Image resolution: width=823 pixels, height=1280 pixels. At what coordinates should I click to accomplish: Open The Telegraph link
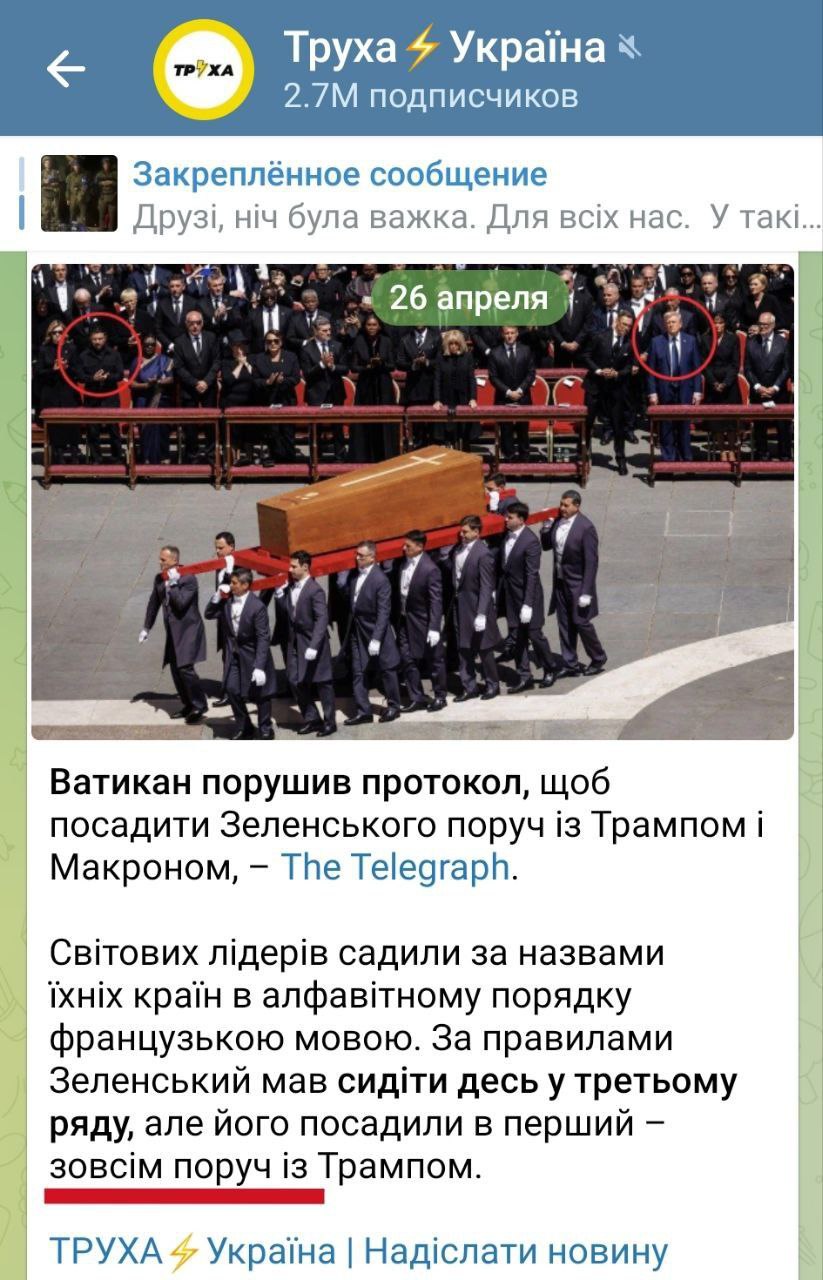(x=396, y=866)
